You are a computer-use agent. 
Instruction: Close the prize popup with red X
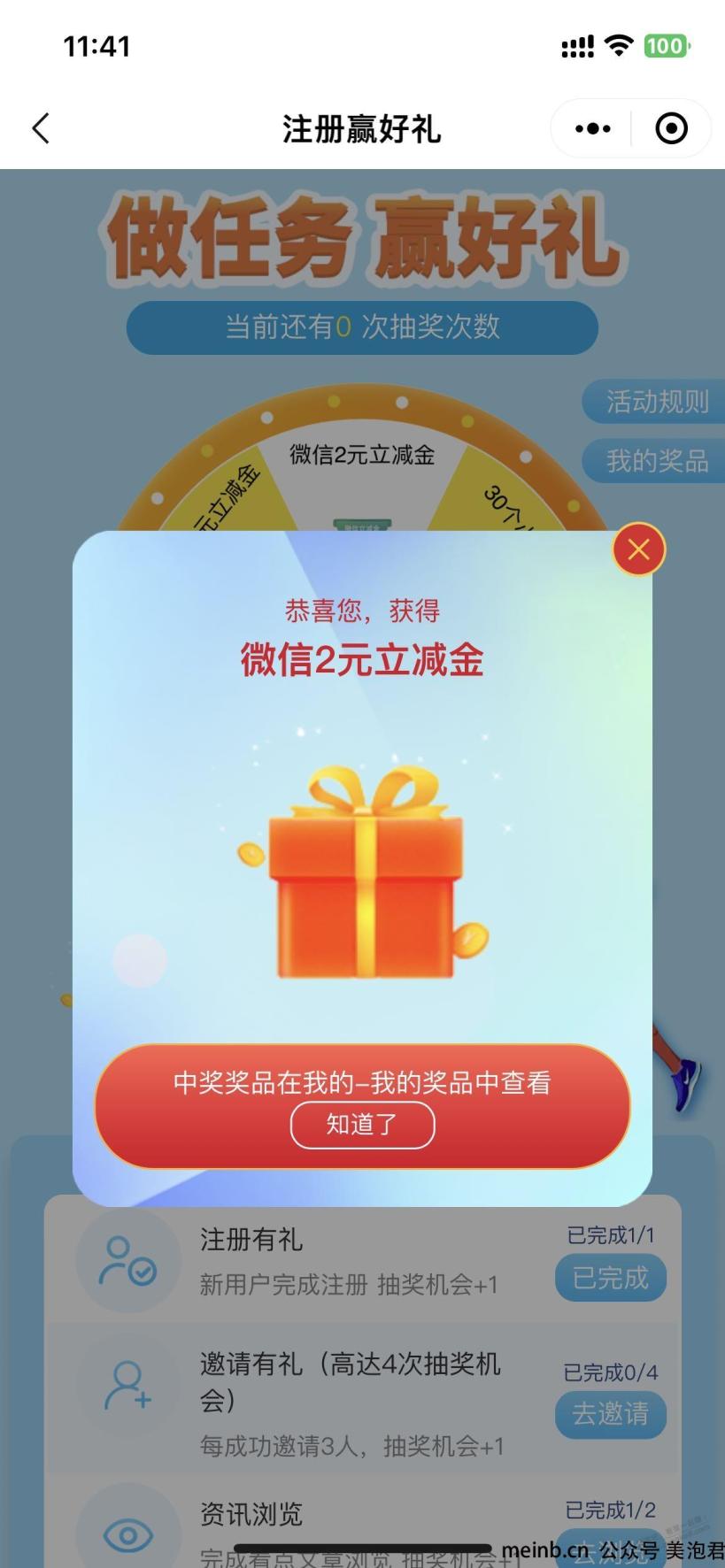click(x=638, y=550)
